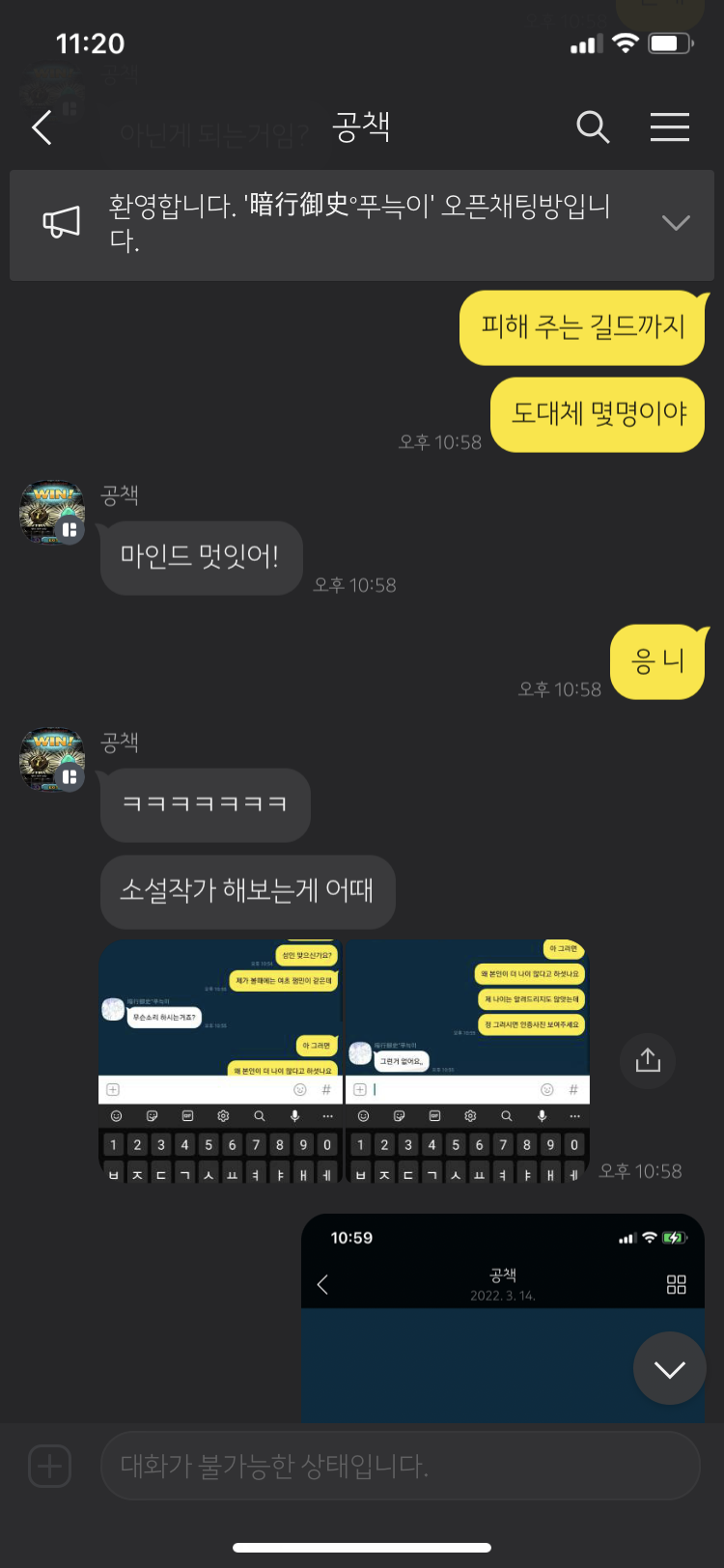724x1568 pixels.
Task: Open the right screenshot in 공책's message
Action: [467, 1060]
